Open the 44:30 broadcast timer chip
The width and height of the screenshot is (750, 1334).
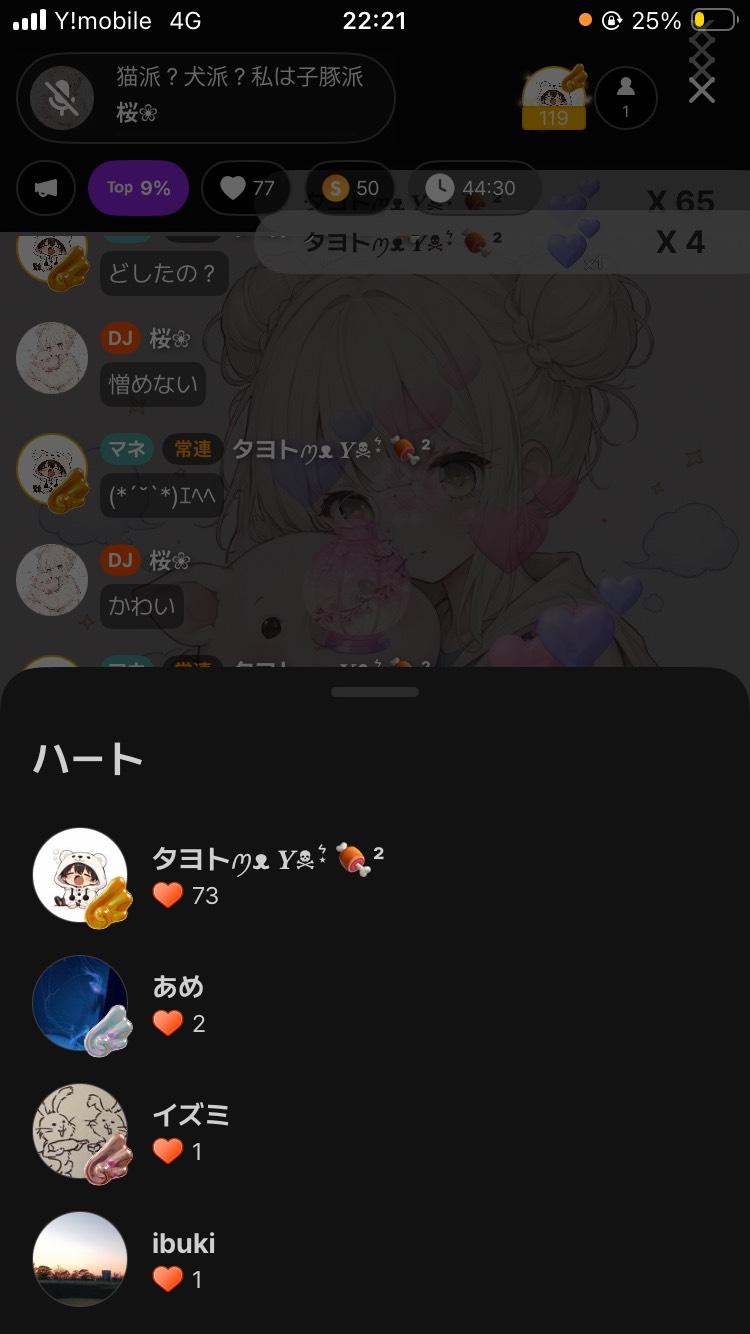[474, 188]
